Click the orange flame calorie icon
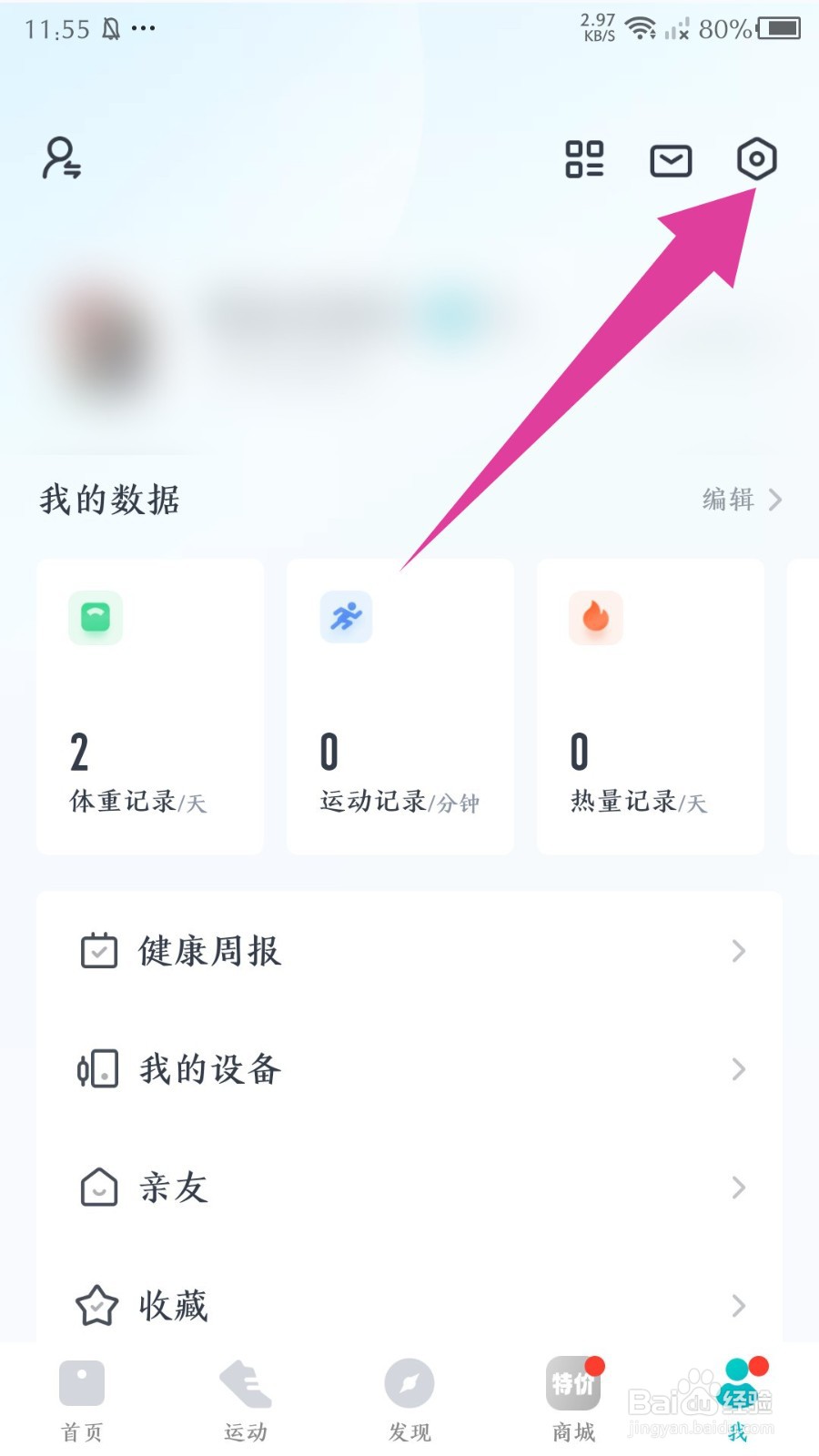This screenshot has height=1456, width=819. 595,617
